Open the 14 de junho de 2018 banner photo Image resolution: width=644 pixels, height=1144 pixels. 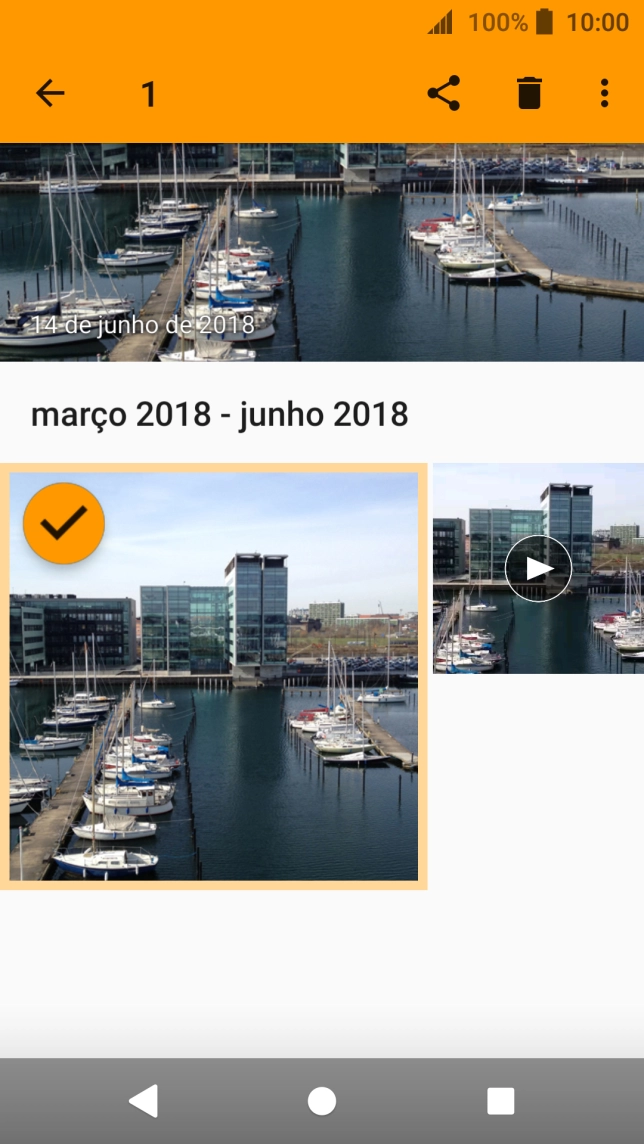click(322, 252)
